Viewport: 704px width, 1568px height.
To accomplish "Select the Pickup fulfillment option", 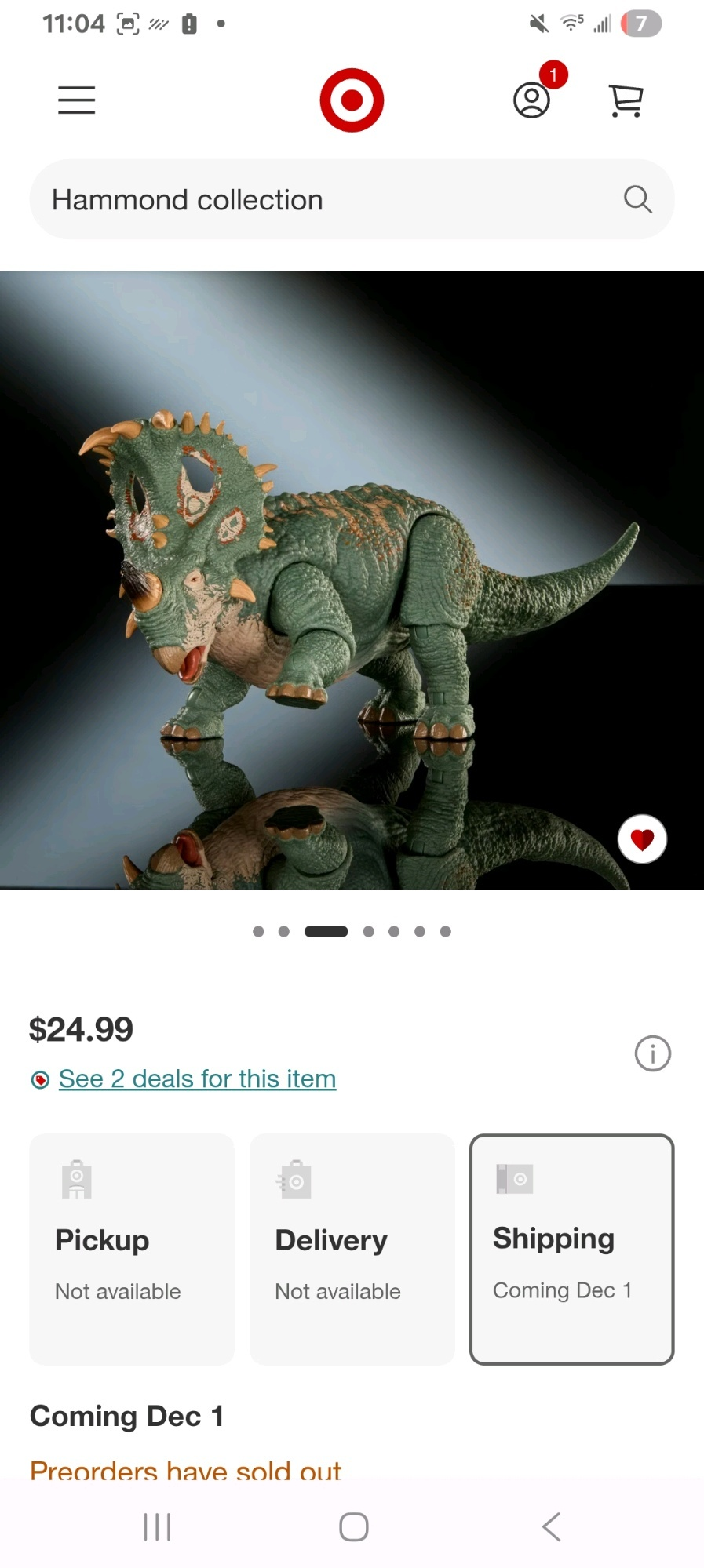I will pos(132,1249).
